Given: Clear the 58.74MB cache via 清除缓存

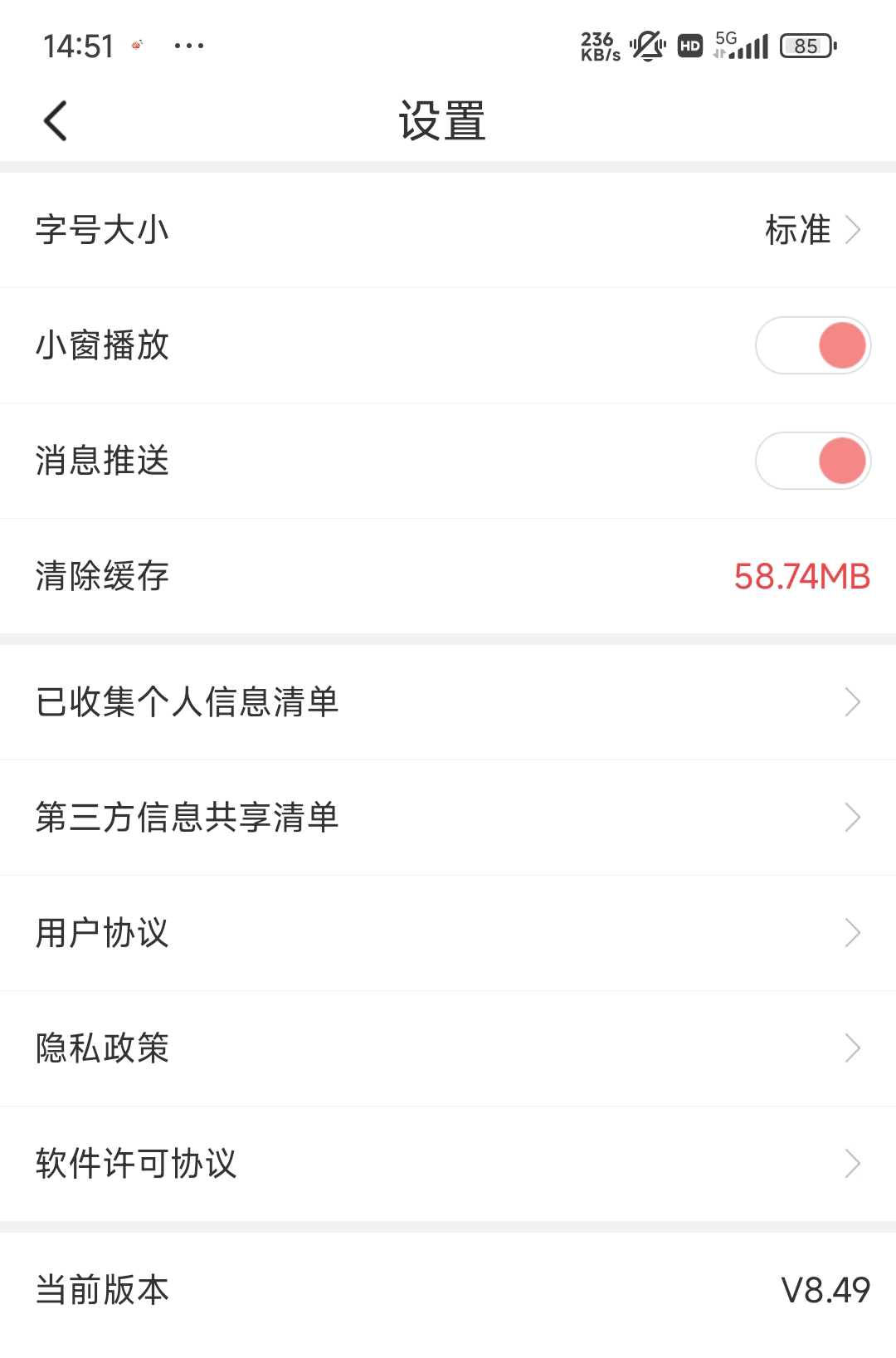Looking at the screenshot, I should coord(448,576).
